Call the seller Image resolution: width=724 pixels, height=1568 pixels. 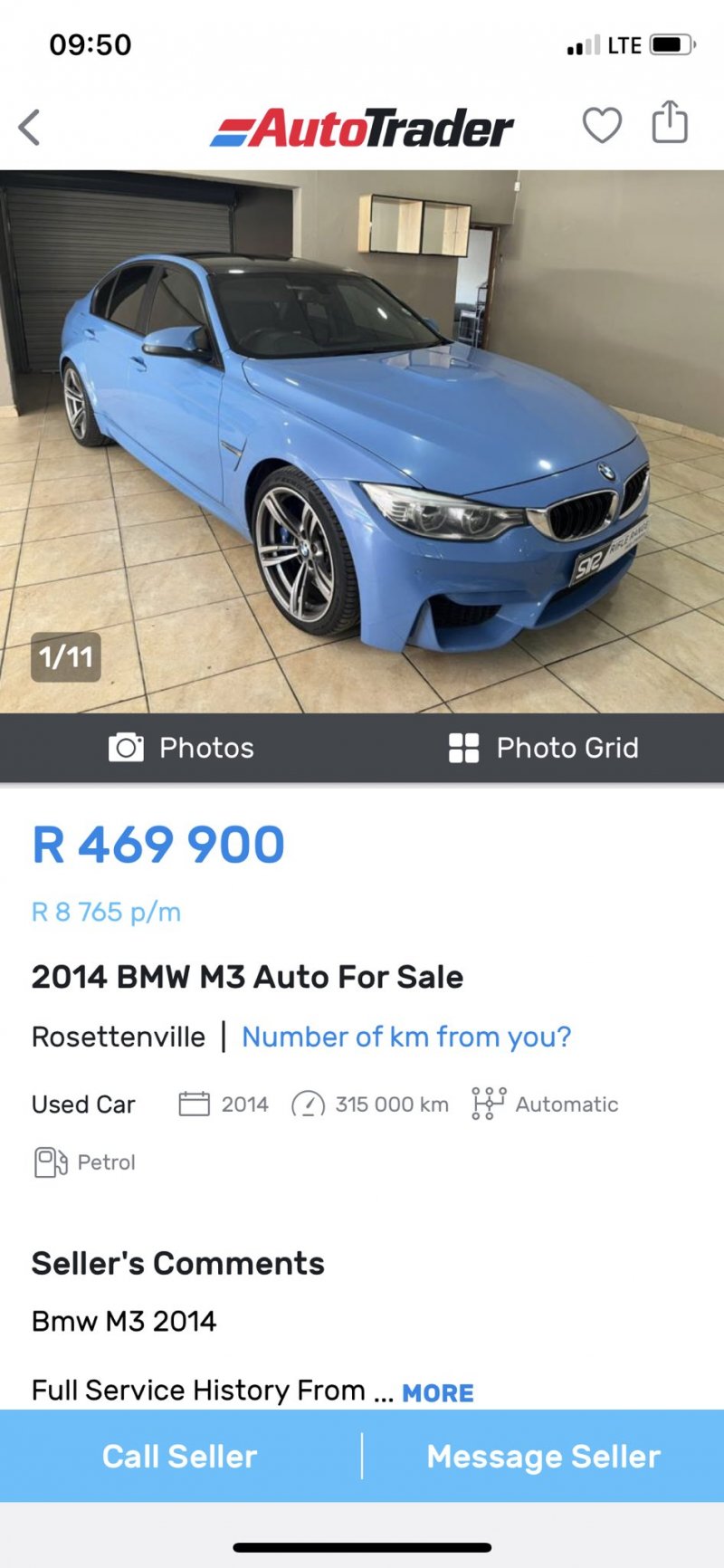pos(180,1456)
